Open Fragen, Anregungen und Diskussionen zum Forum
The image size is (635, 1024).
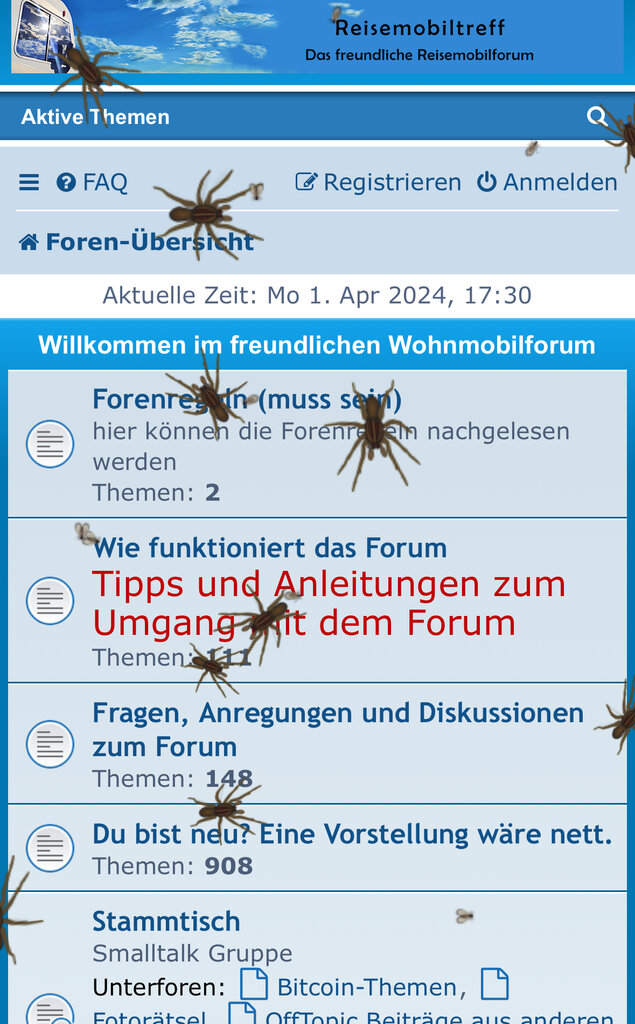click(338, 729)
